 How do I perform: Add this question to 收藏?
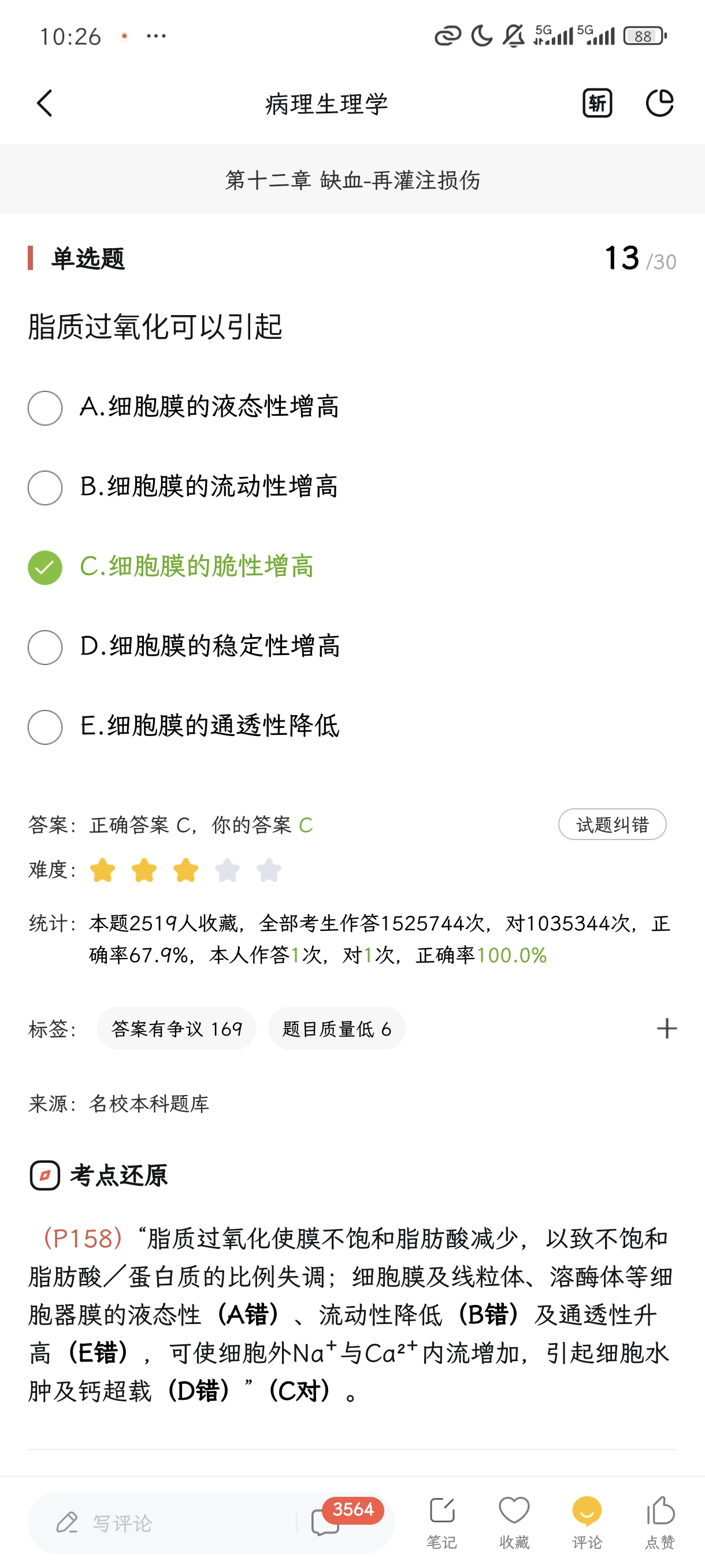pos(514,1522)
